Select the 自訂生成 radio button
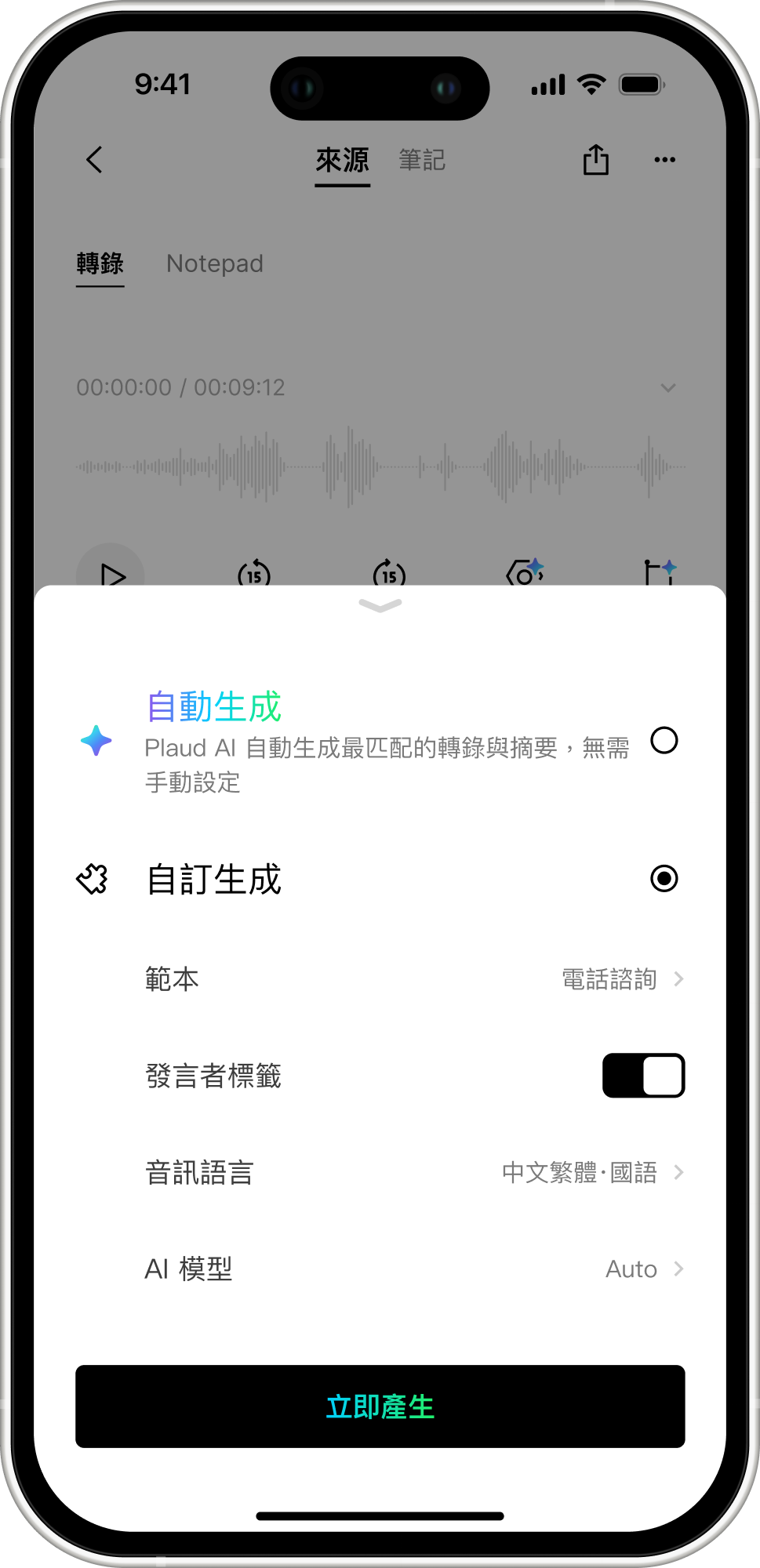760x1568 pixels. [664, 880]
